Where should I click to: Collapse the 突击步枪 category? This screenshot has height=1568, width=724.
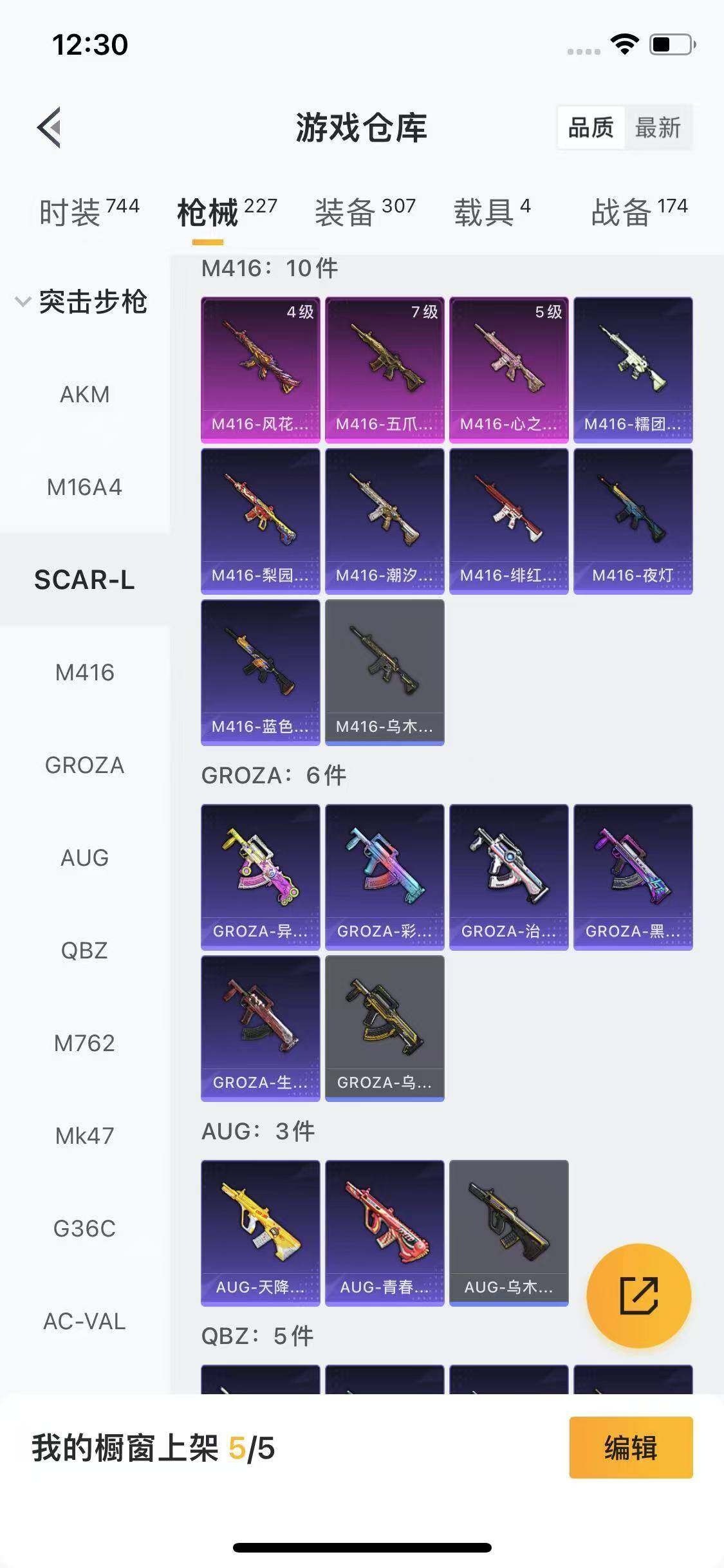(82, 302)
